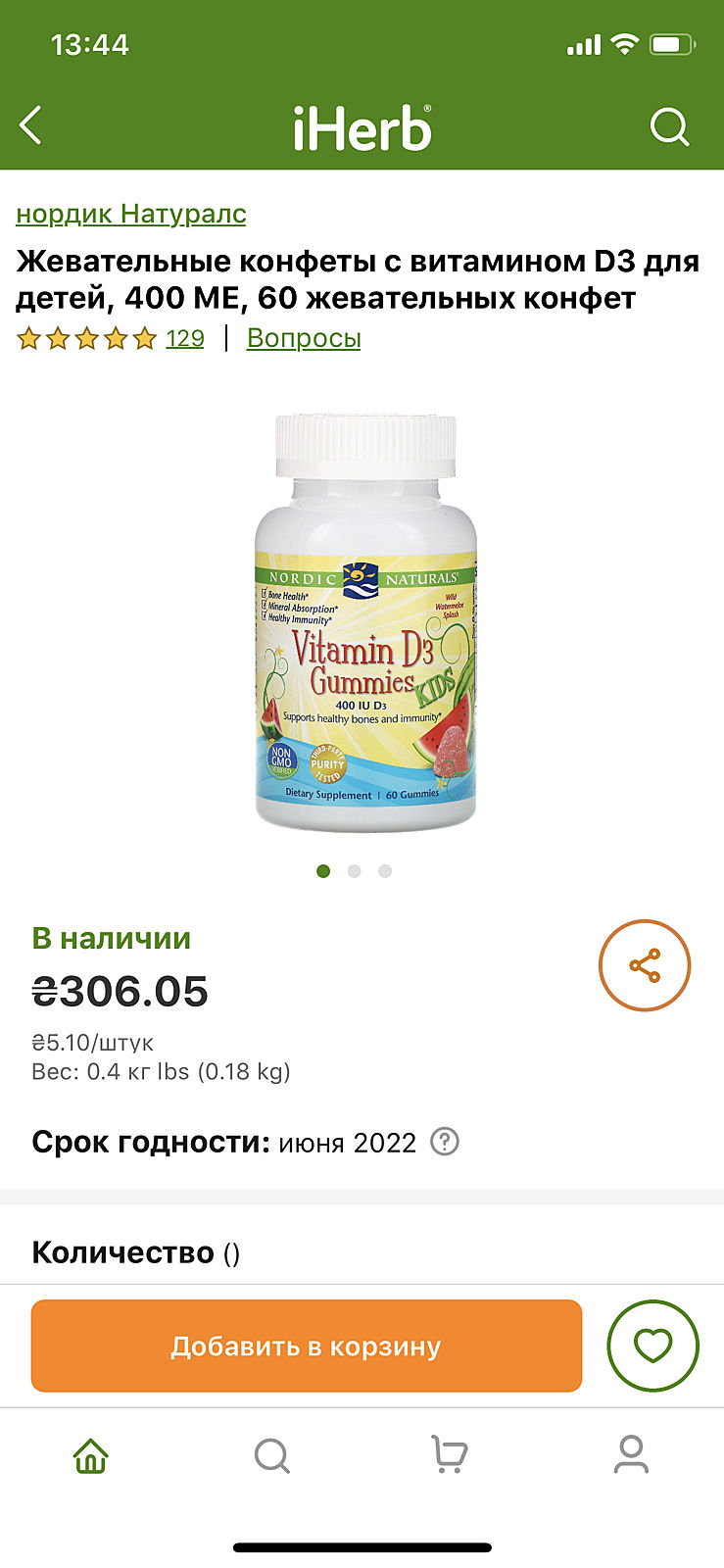Open the нордик Натуралс brand link
This screenshot has width=724, height=1568.
[131, 214]
